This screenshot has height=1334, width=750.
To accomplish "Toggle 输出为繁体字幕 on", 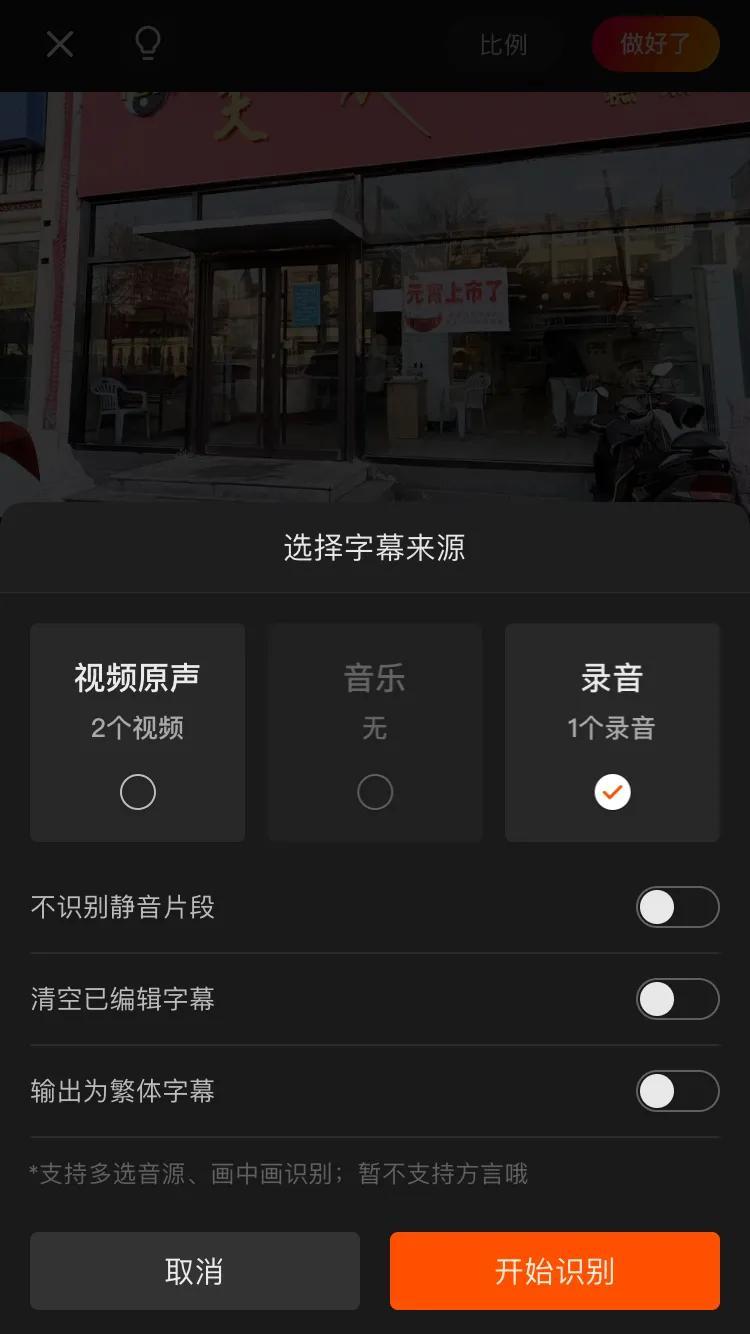I will pyautogui.click(x=677, y=1092).
